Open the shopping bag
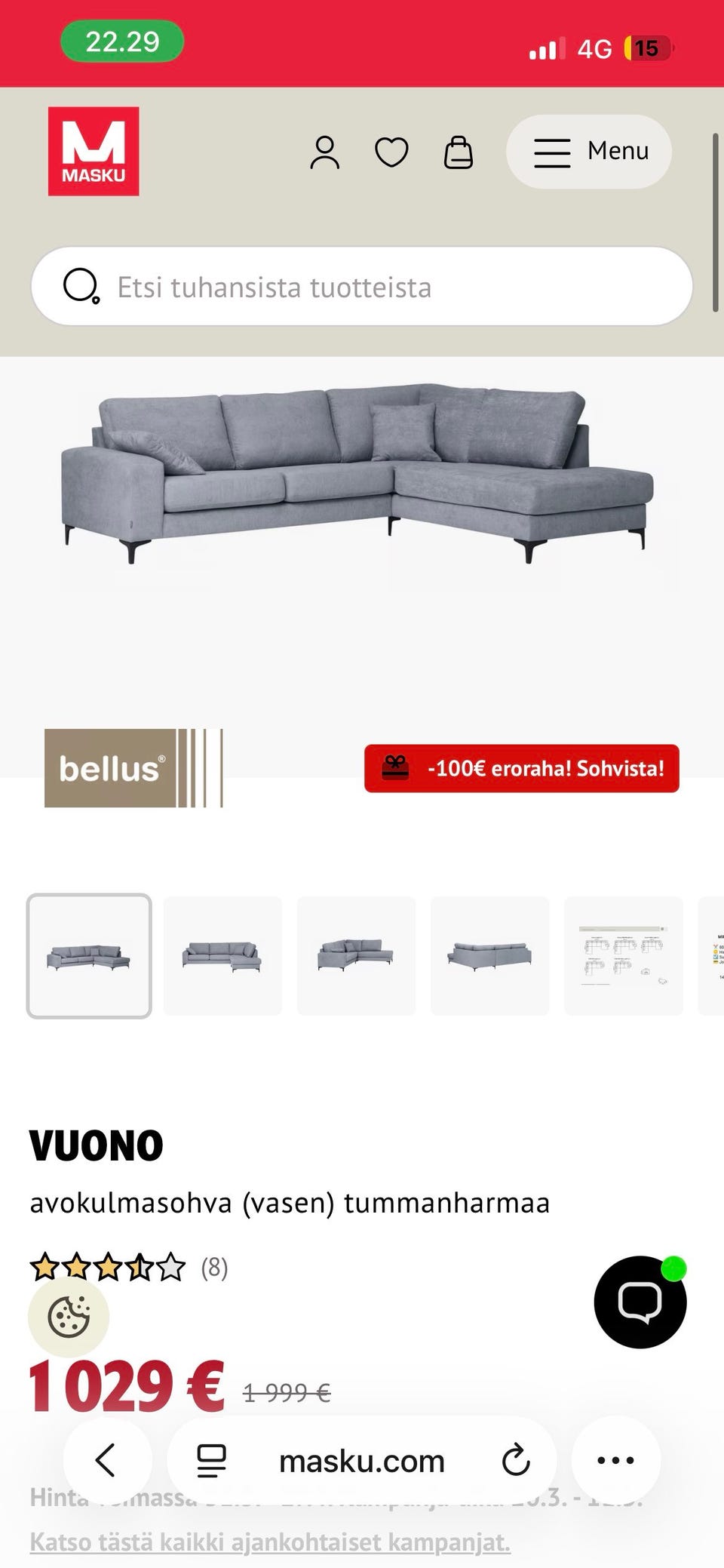 [458, 152]
